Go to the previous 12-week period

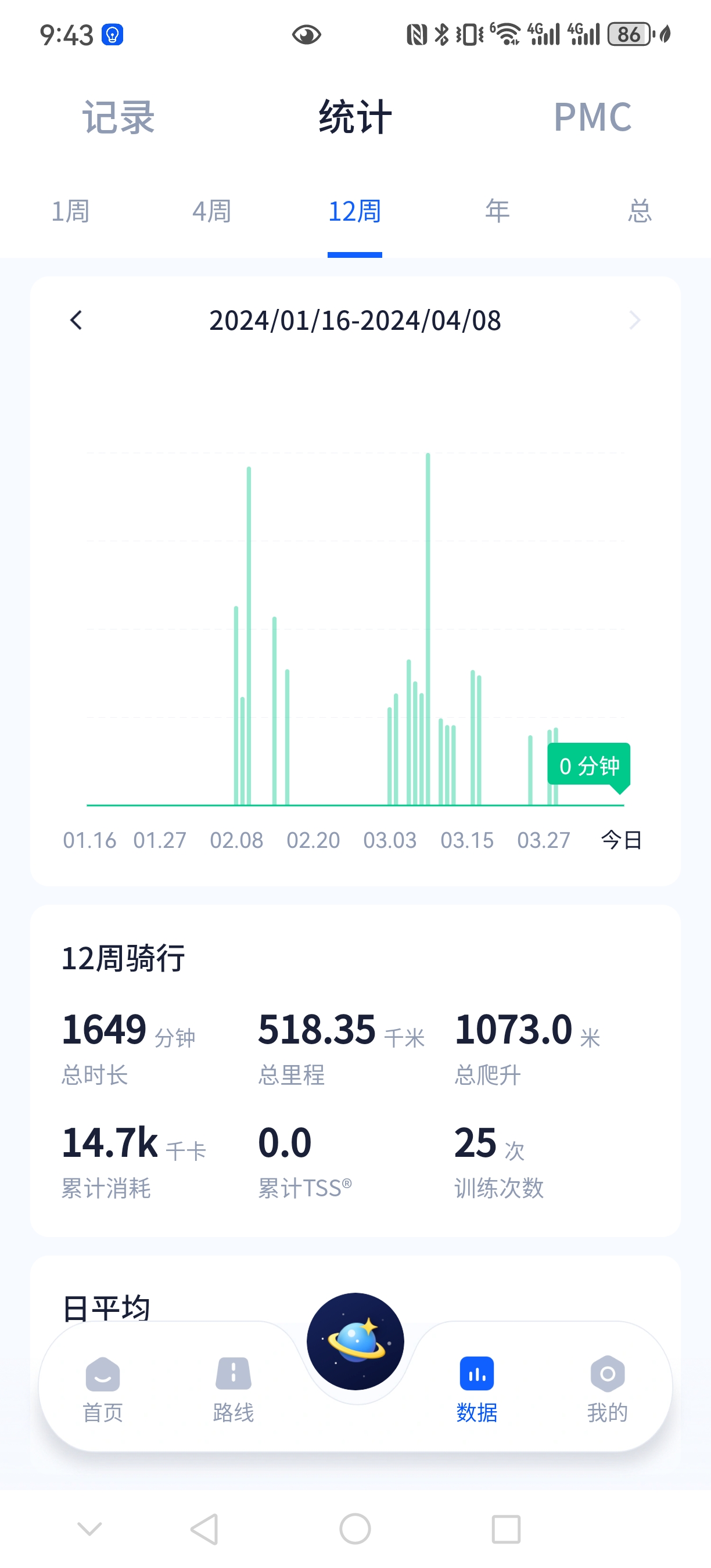[76, 320]
